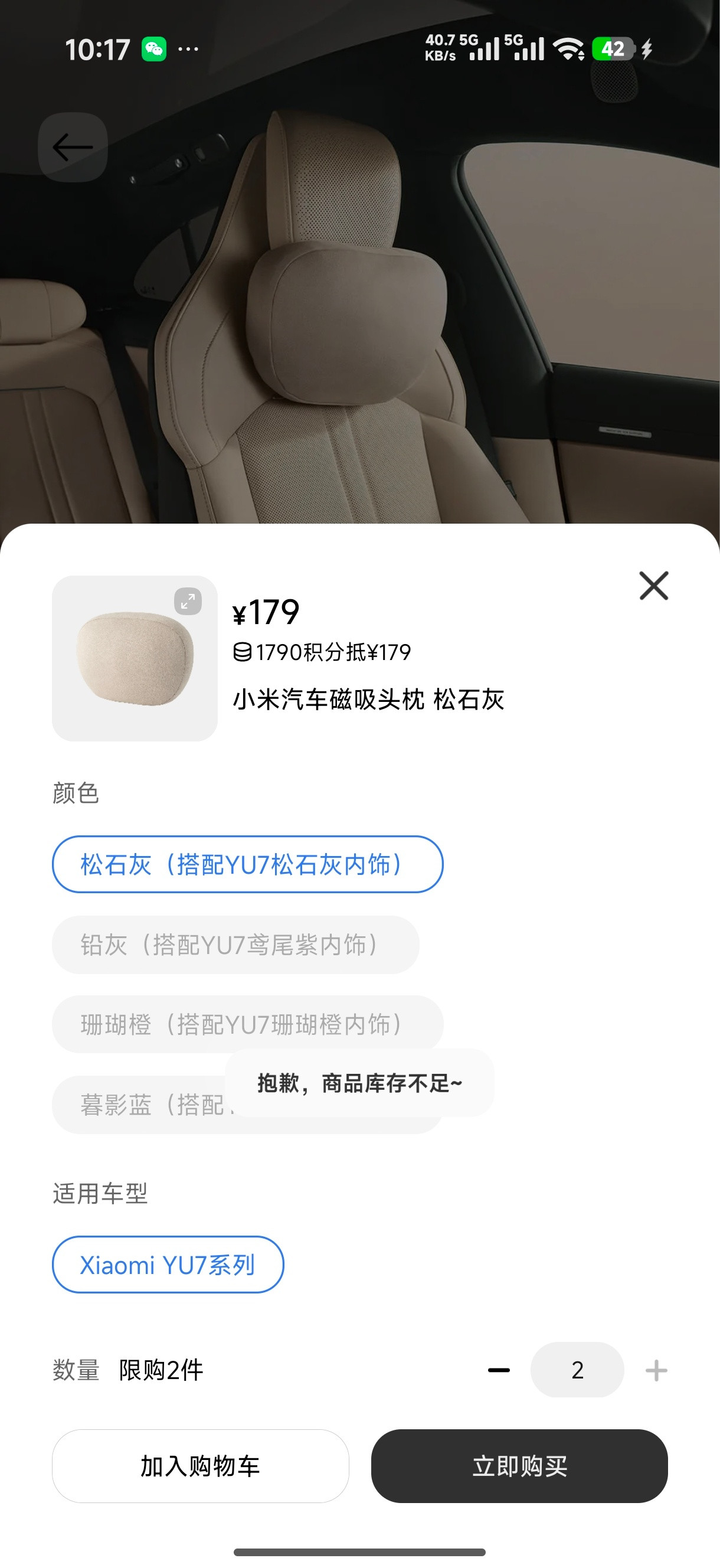The image size is (720, 1568).
Task: Select the 暮影蓝 color option
Action: coord(152,1105)
